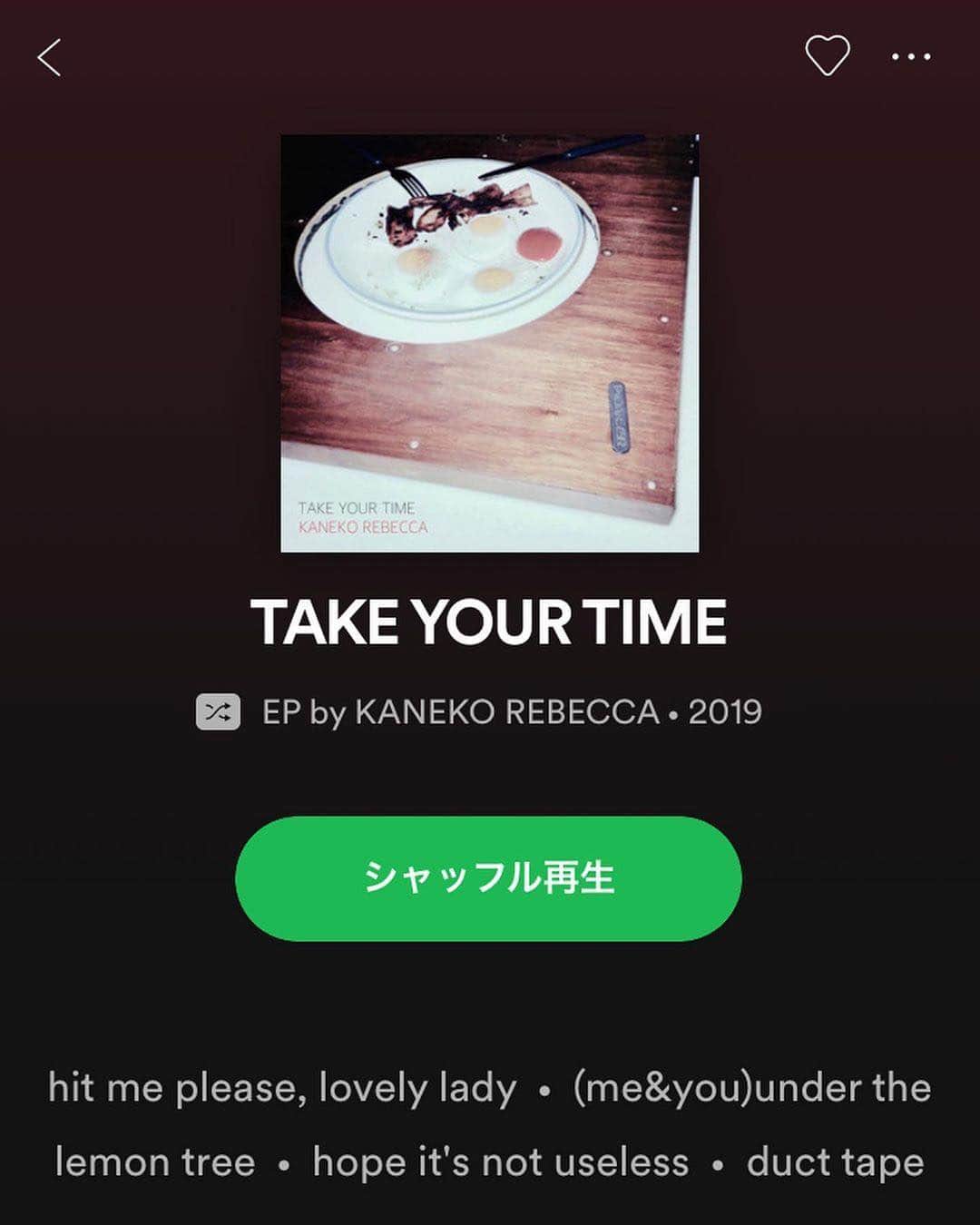Image resolution: width=980 pixels, height=1225 pixels.
Task: Like the TAKE YOUR TIME EP
Action: pyautogui.click(x=827, y=56)
